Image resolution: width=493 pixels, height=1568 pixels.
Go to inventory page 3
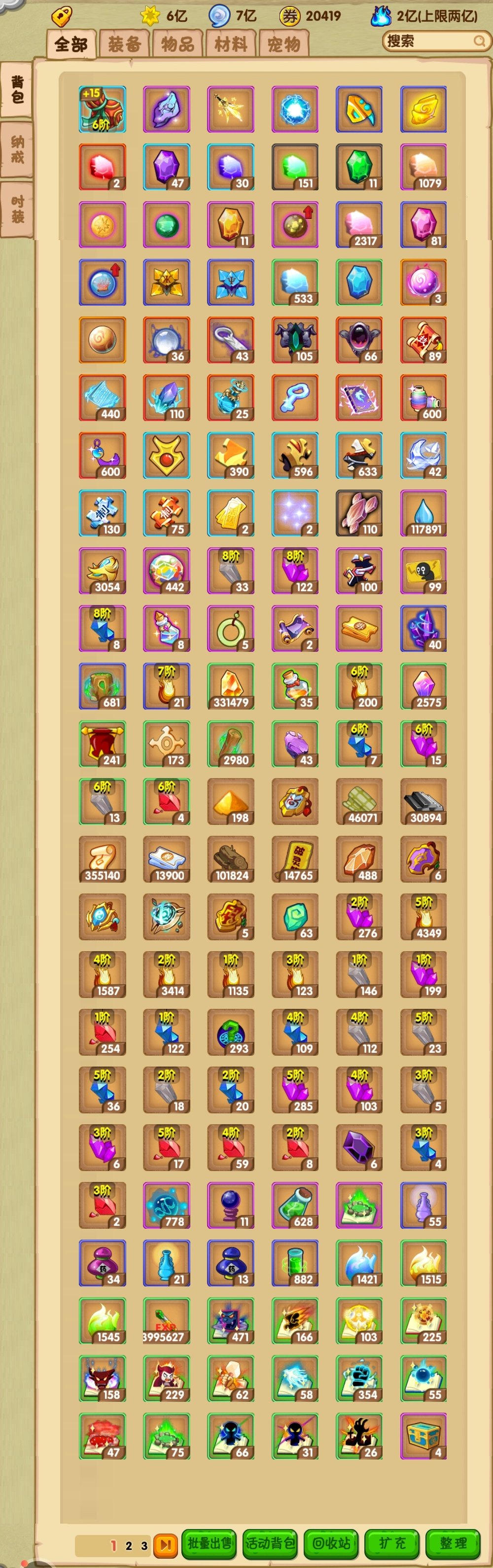(144, 1545)
